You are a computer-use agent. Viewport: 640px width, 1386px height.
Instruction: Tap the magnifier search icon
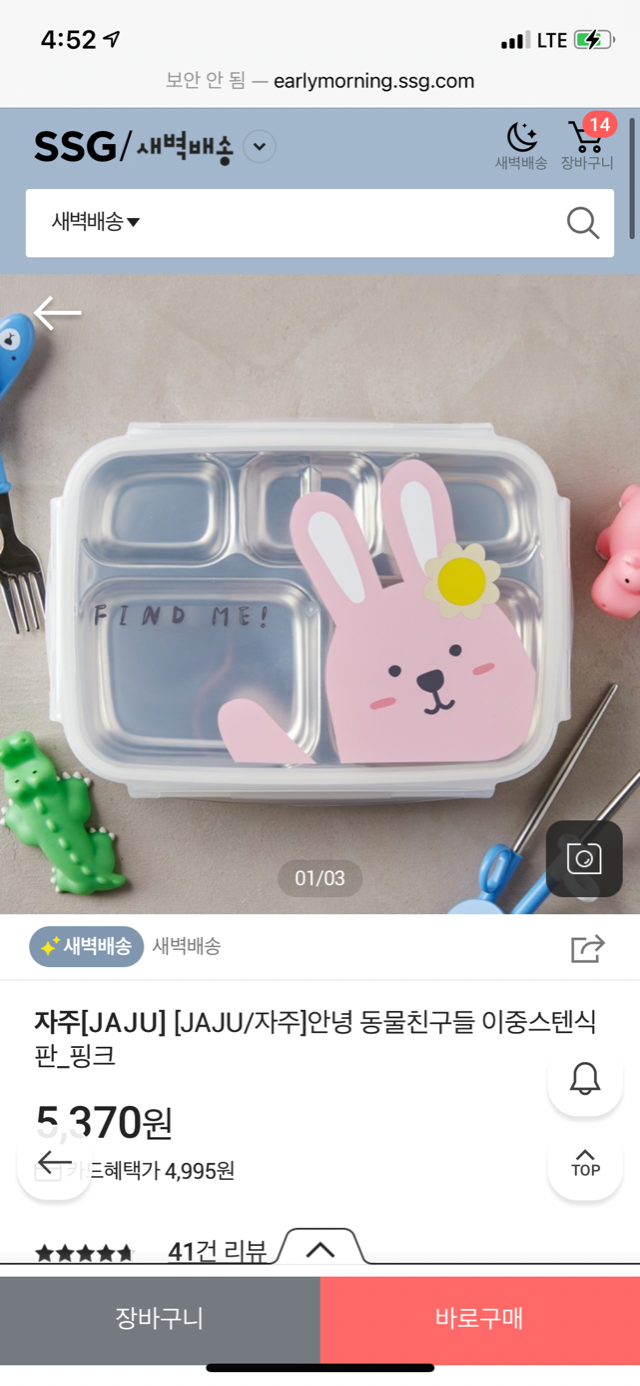[583, 222]
